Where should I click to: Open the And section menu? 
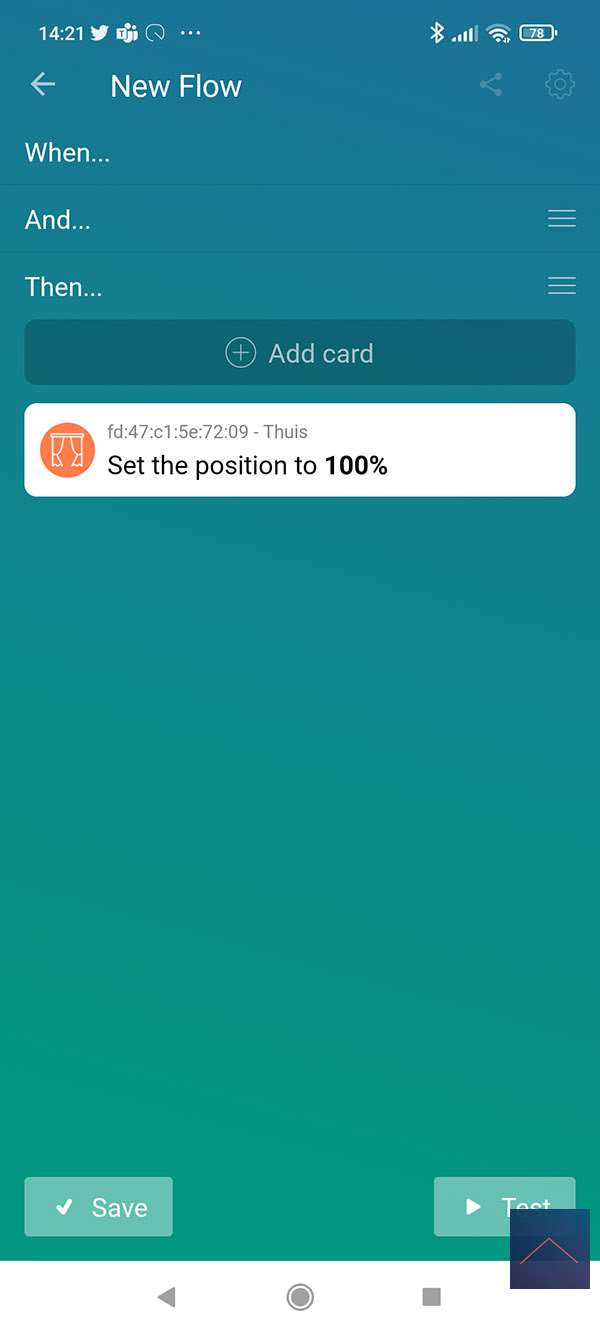pyautogui.click(x=561, y=219)
